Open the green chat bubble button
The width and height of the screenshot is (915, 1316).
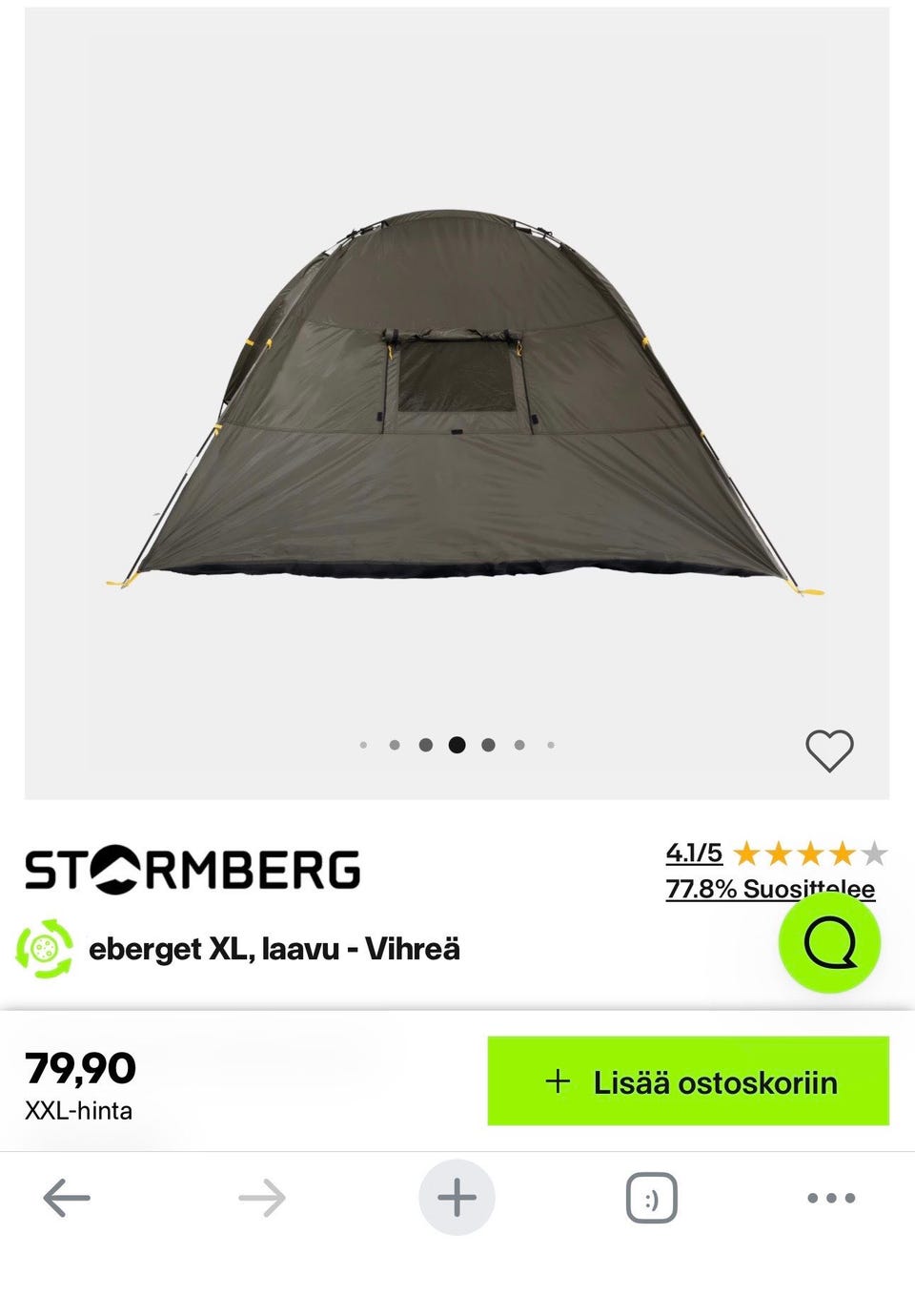click(x=829, y=944)
